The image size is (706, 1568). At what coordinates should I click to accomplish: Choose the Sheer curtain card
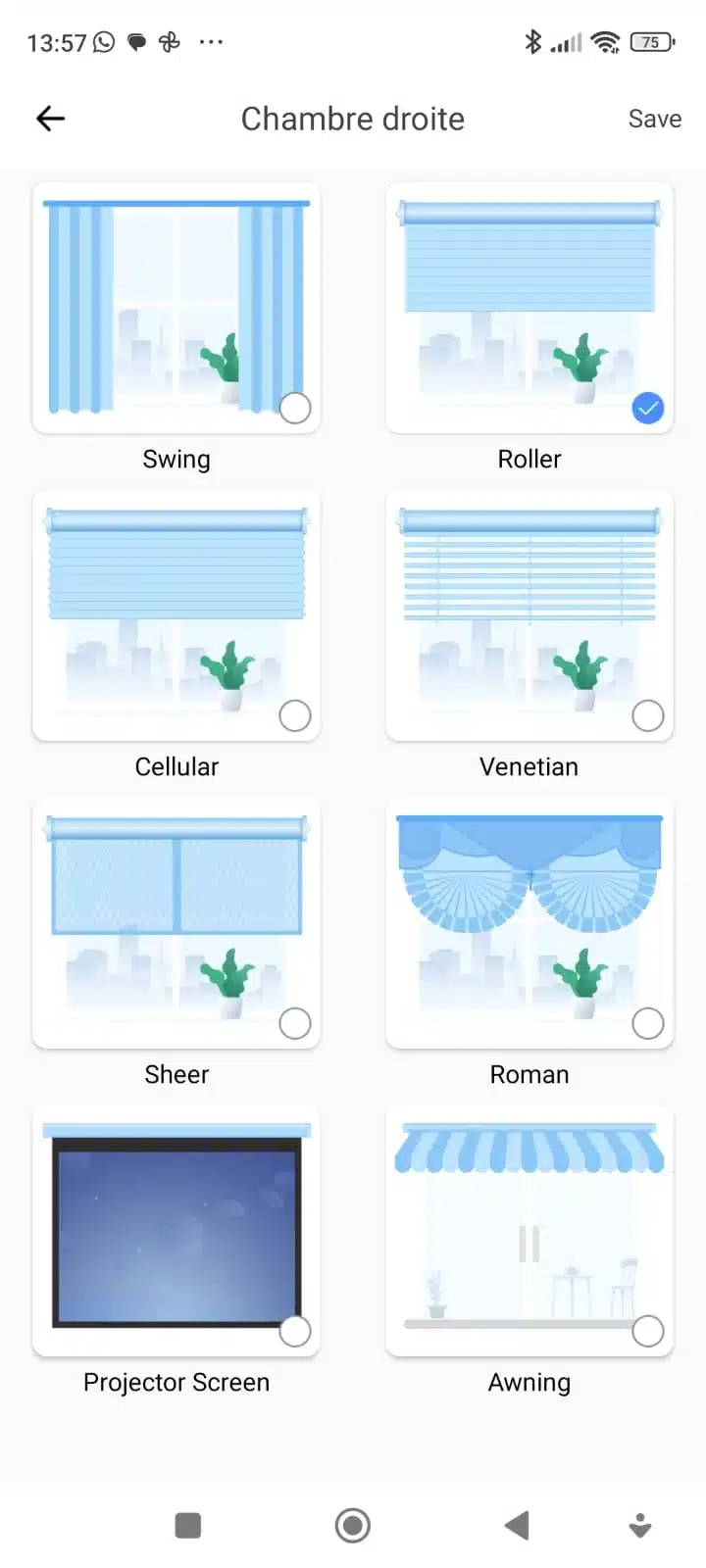(176, 924)
